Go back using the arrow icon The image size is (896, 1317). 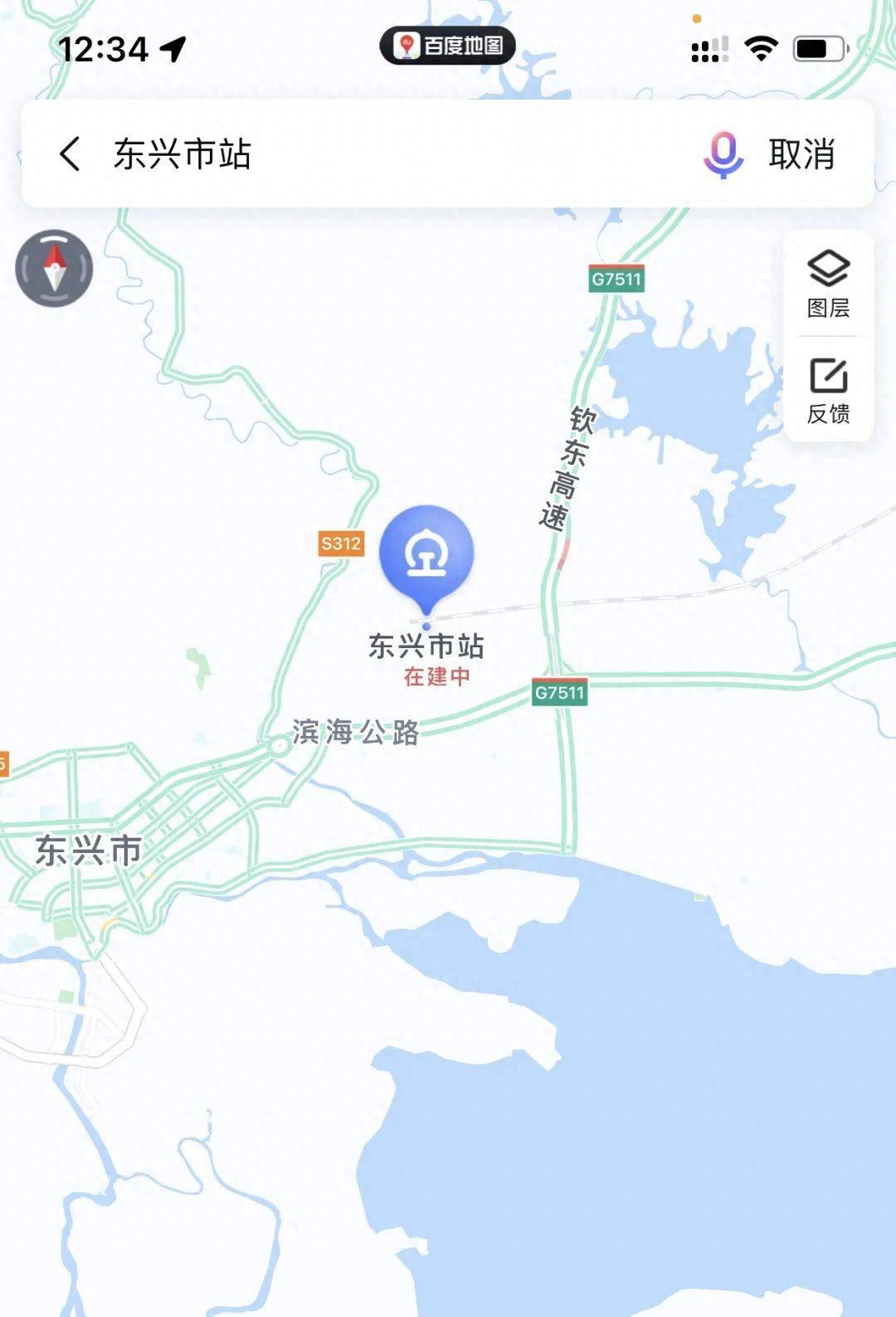click(71, 154)
